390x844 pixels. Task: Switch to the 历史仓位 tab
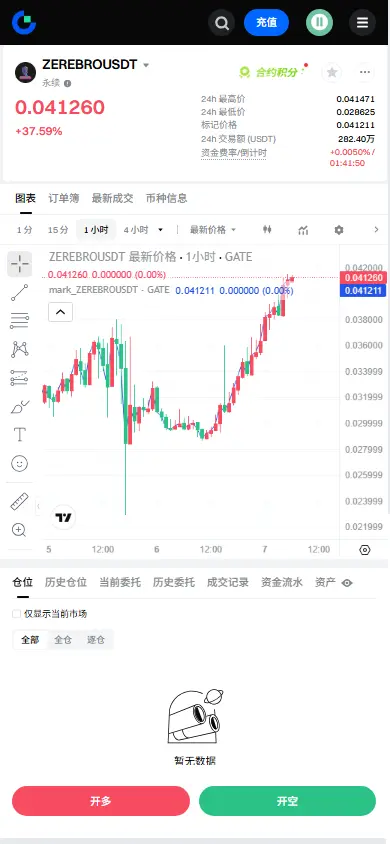pyautogui.click(x=66, y=582)
